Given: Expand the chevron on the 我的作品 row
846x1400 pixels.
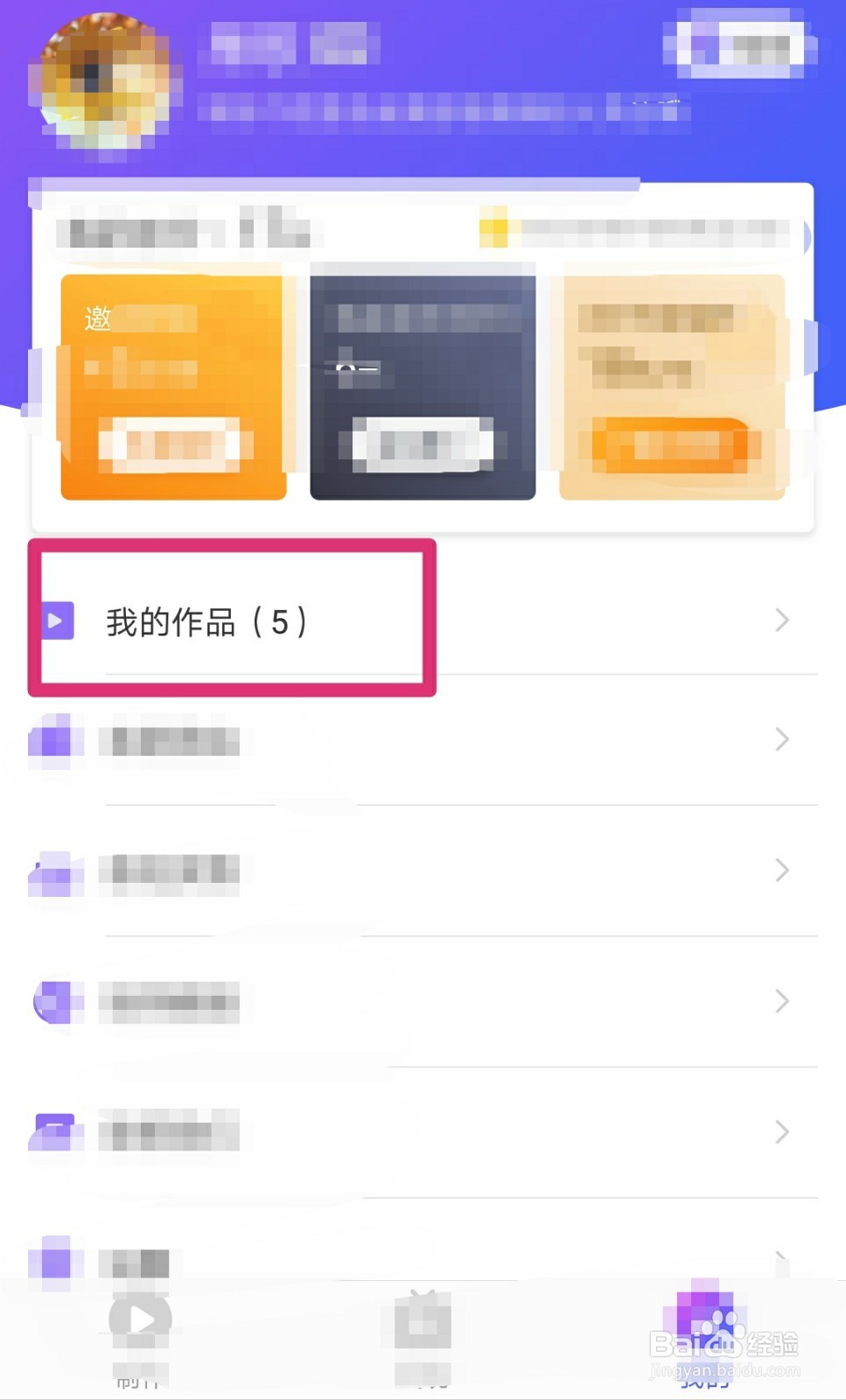Looking at the screenshot, I should pos(781,620).
